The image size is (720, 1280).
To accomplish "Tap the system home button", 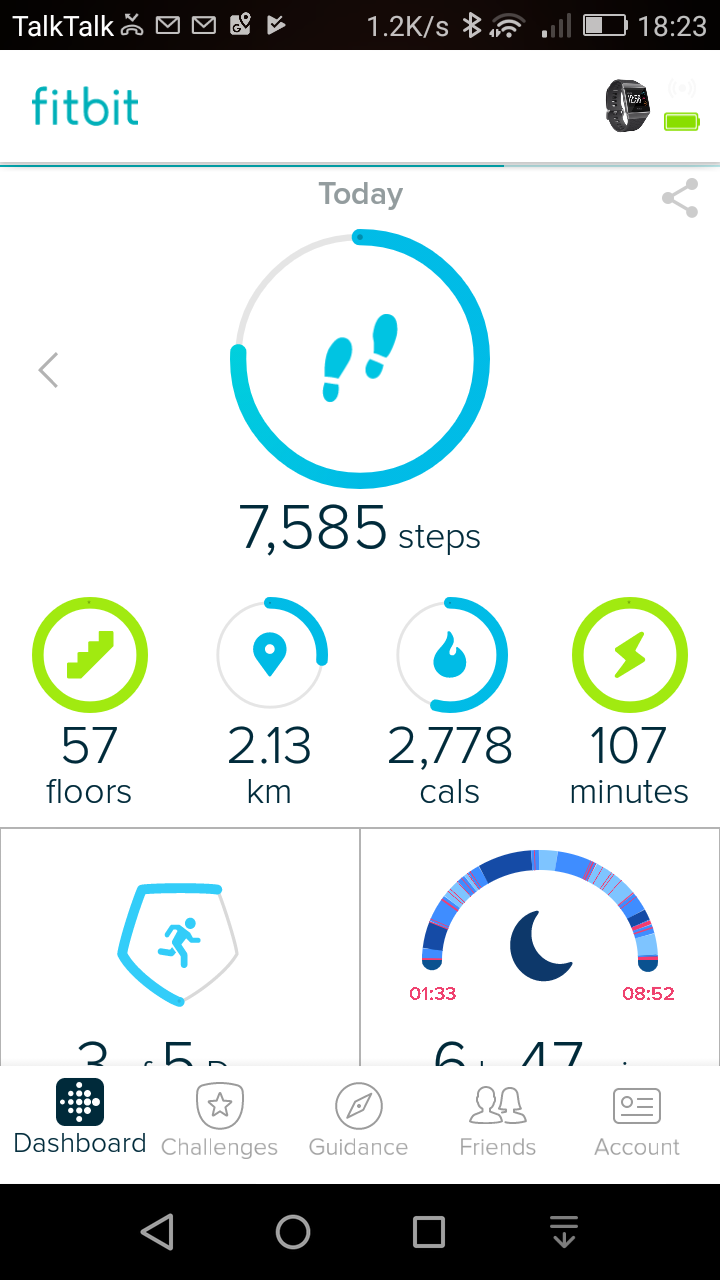I will (293, 1232).
